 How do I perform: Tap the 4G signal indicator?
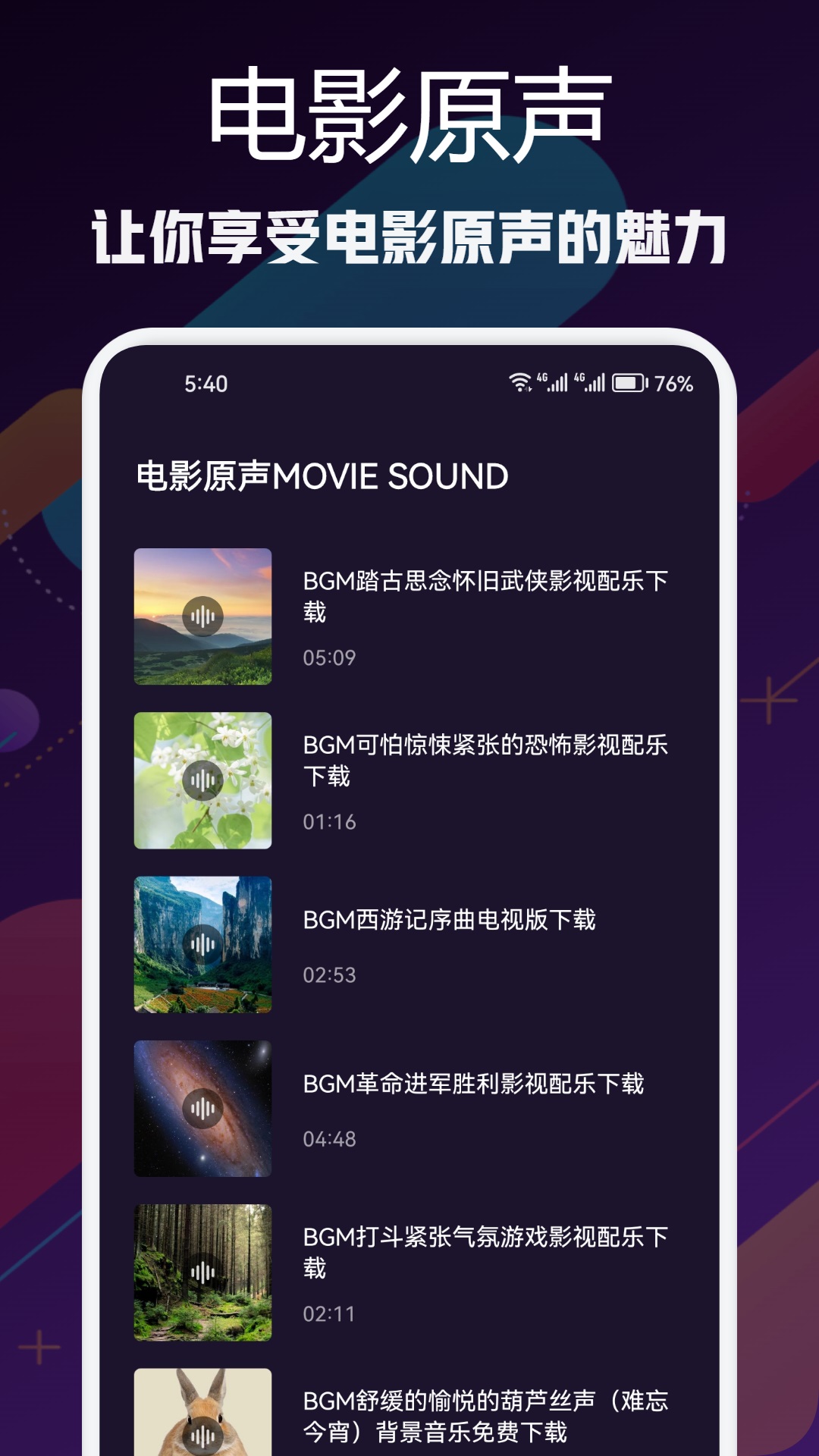pyautogui.click(x=554, y=384)
